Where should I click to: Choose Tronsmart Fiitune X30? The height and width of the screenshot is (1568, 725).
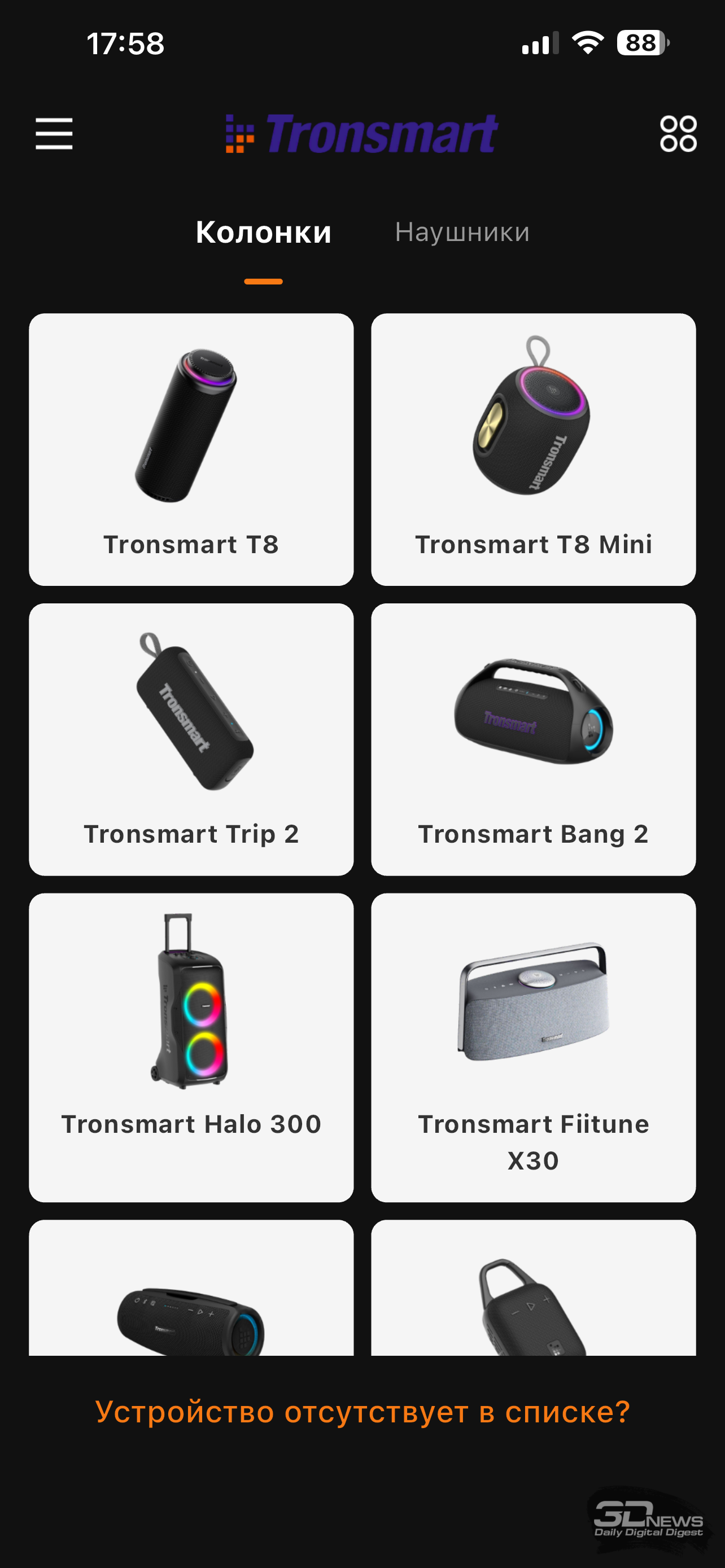(533, 1047)
